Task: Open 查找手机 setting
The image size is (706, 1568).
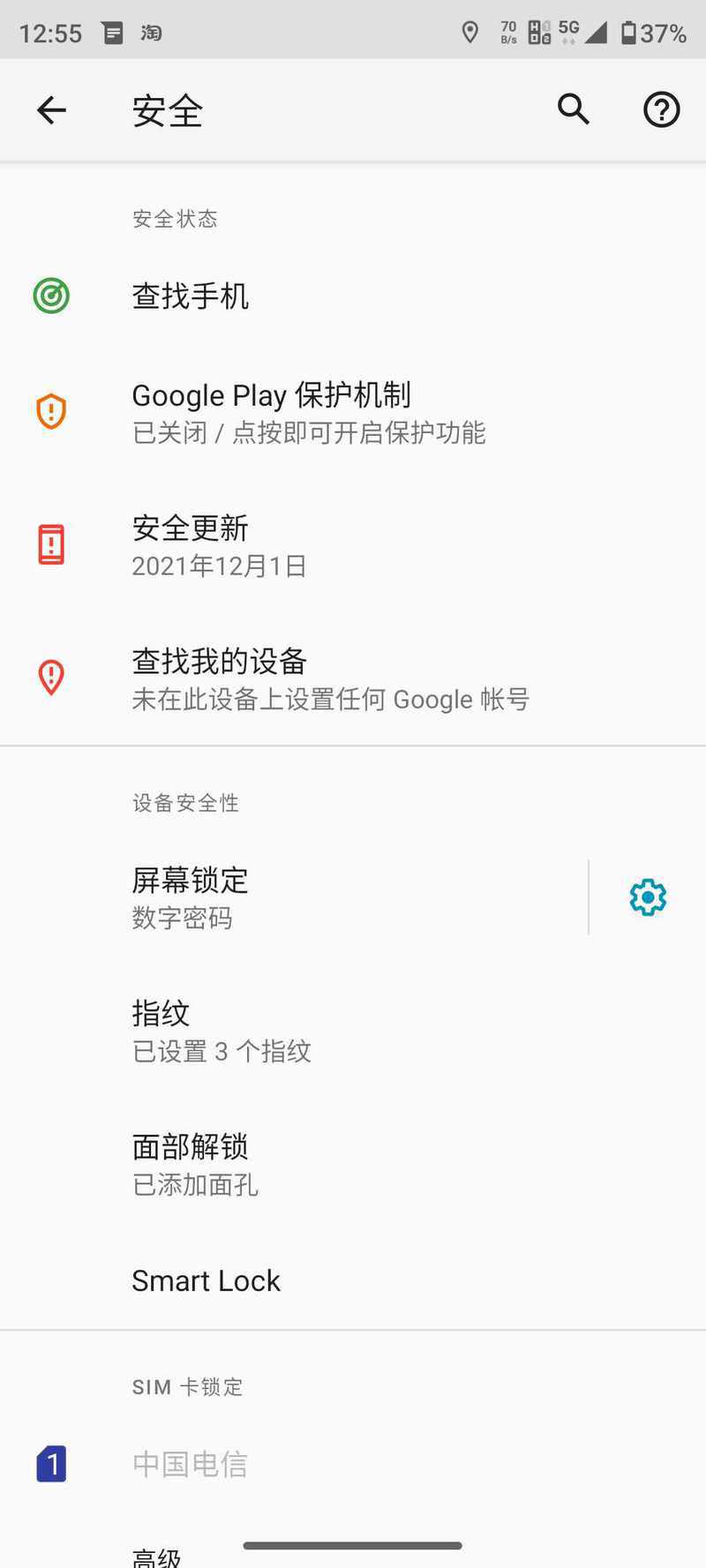Action: pyautogui.click(x=353, y=296)
